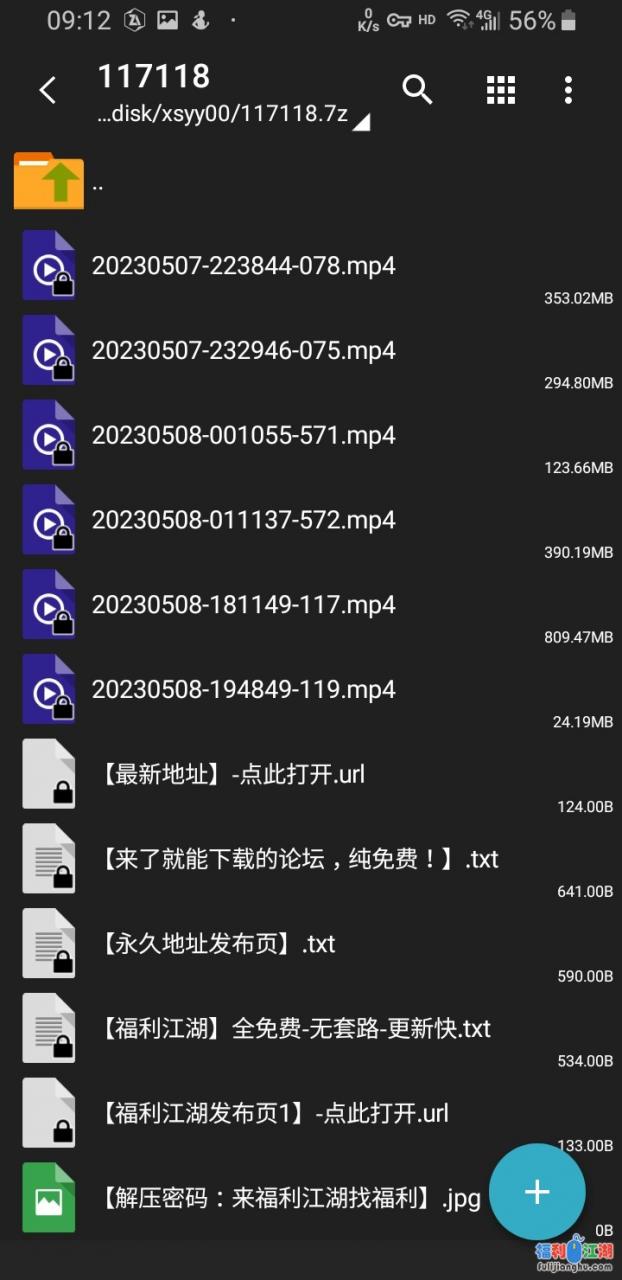Tap the floating plus button
Image resolution: width=622 pixels, height=1280 pixels.
(x=537, y=1191)
